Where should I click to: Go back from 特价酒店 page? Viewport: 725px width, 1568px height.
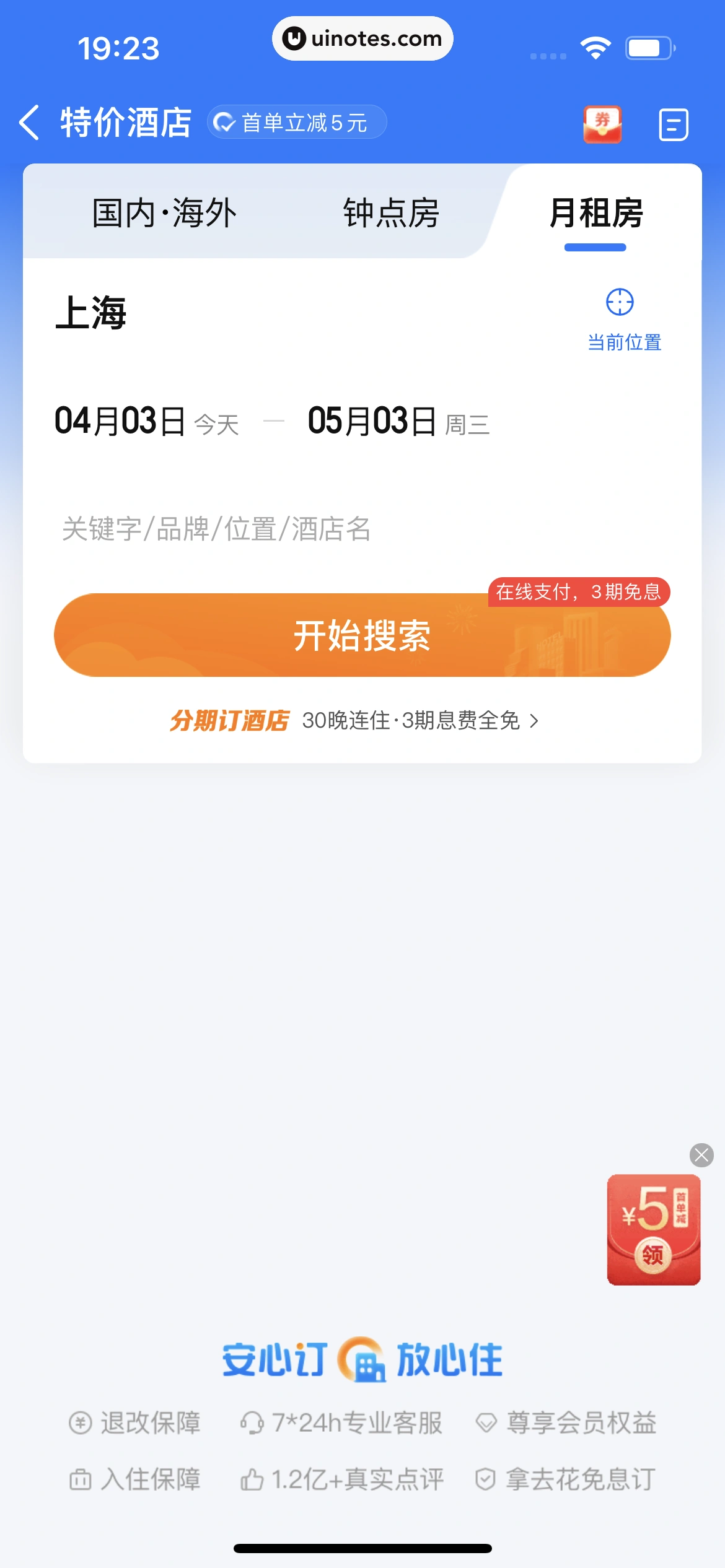click(30, 123)
